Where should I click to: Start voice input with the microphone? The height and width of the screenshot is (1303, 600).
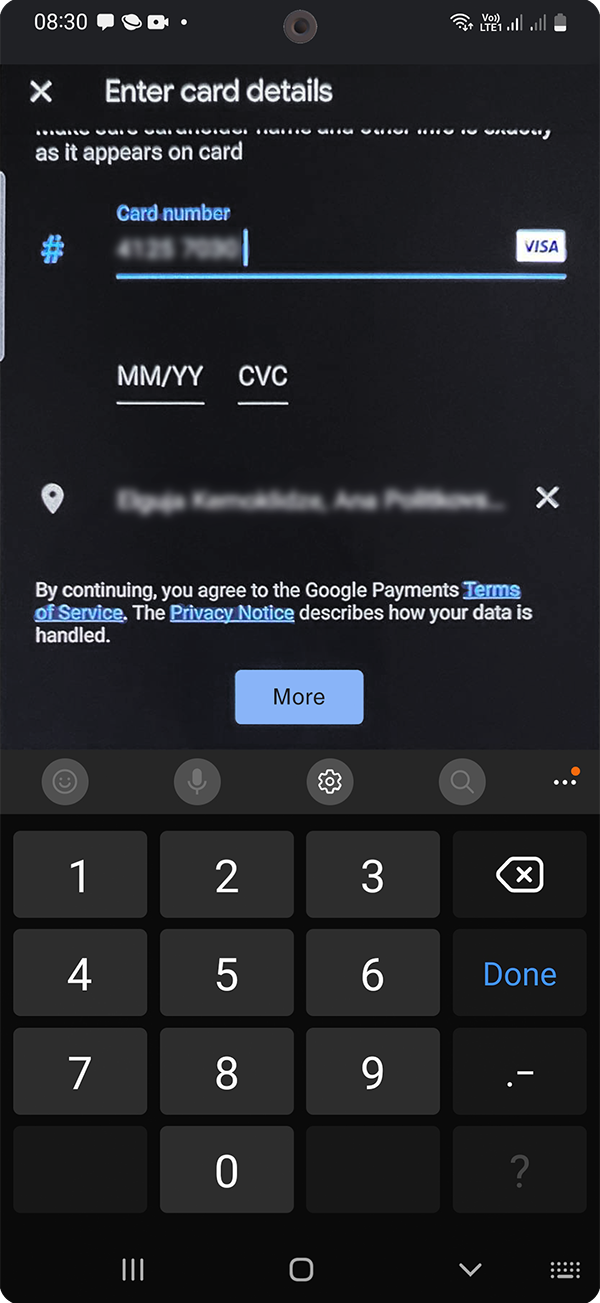point(197,782)
